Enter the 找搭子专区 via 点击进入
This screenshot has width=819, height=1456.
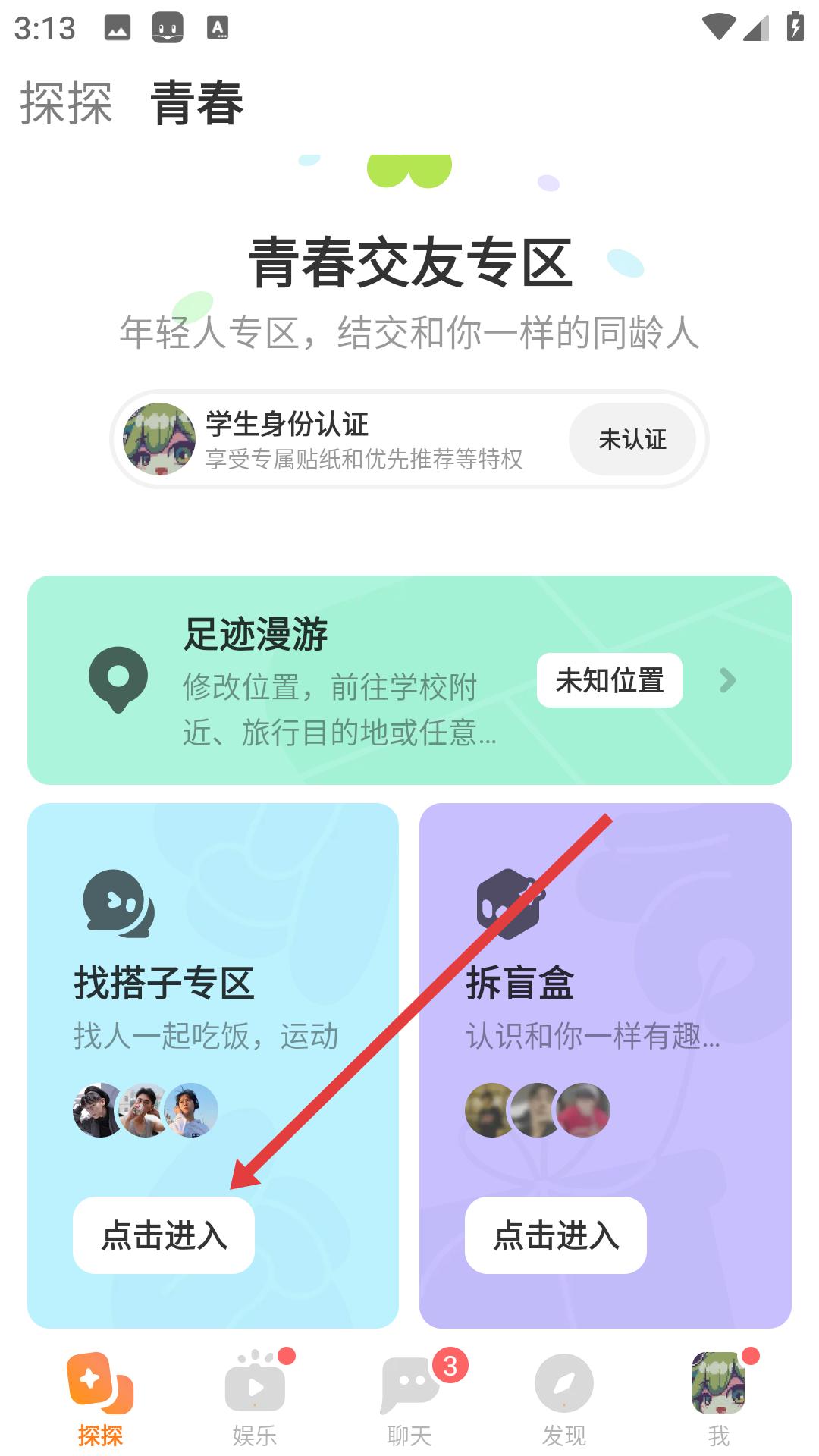pyautogui.click(x=164, y=1235)
